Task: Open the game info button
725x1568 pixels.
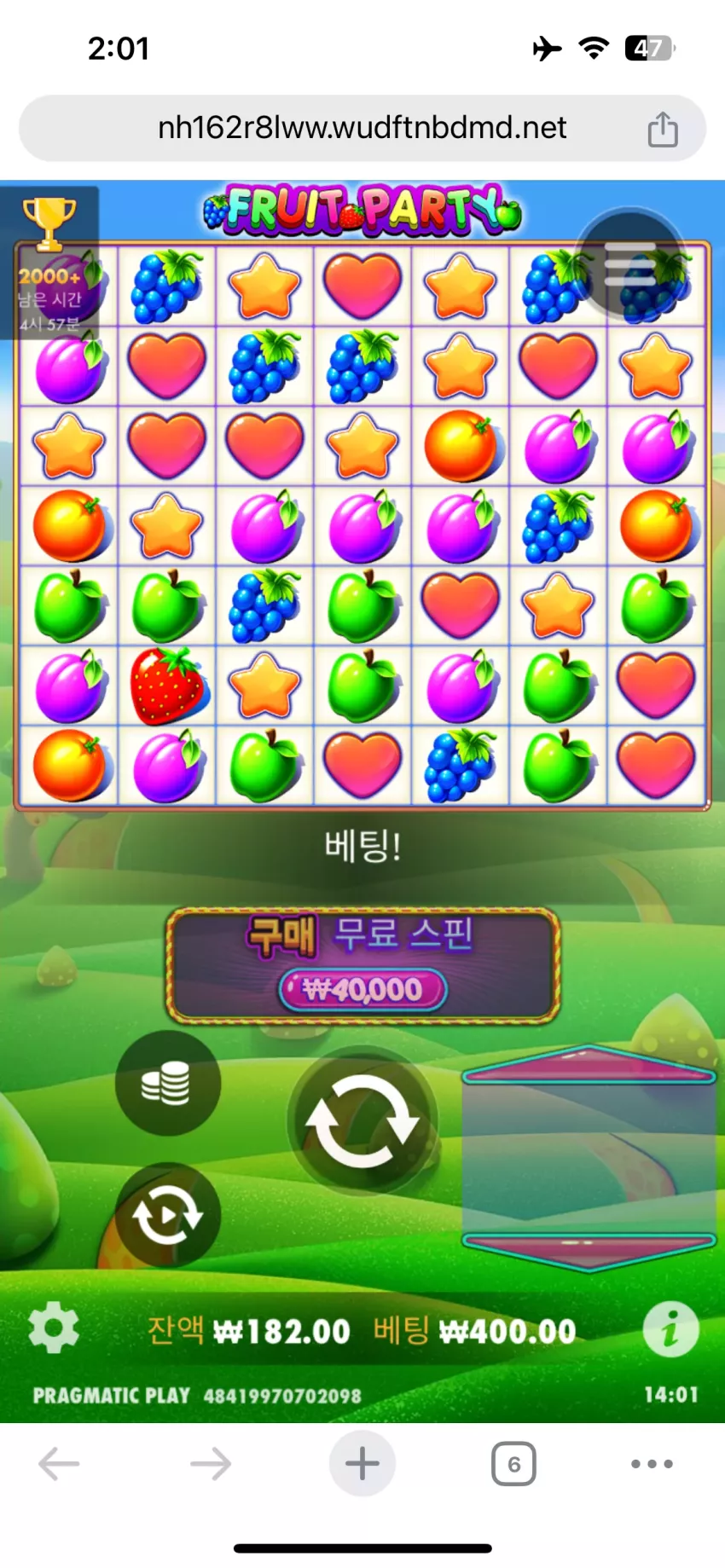Action: [x=670, y=1328]
